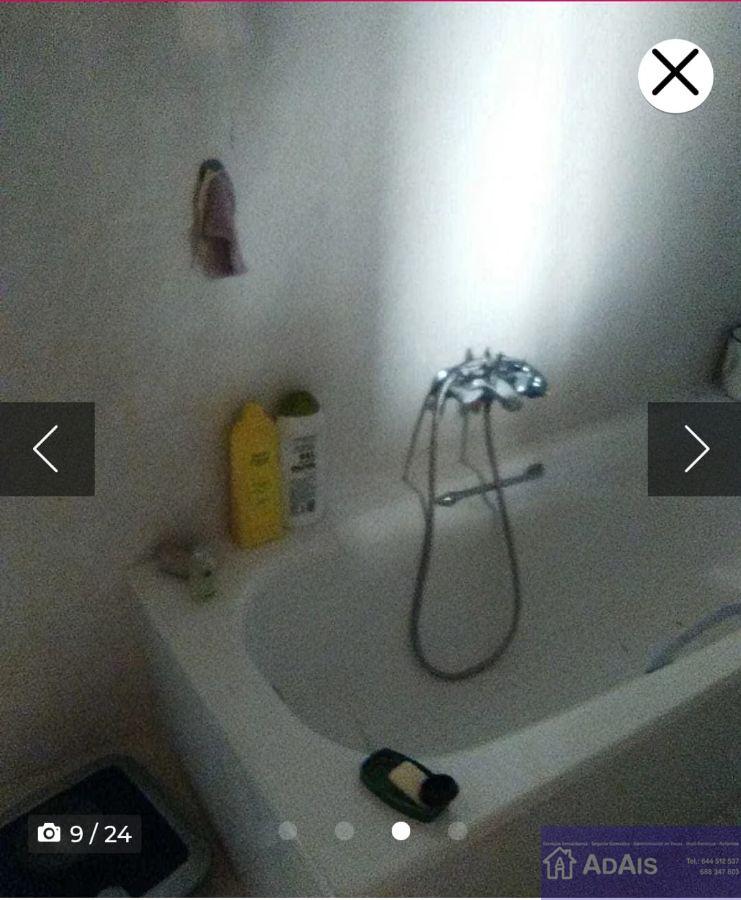
Task: Go to the next photo
Action: [695, 449]
